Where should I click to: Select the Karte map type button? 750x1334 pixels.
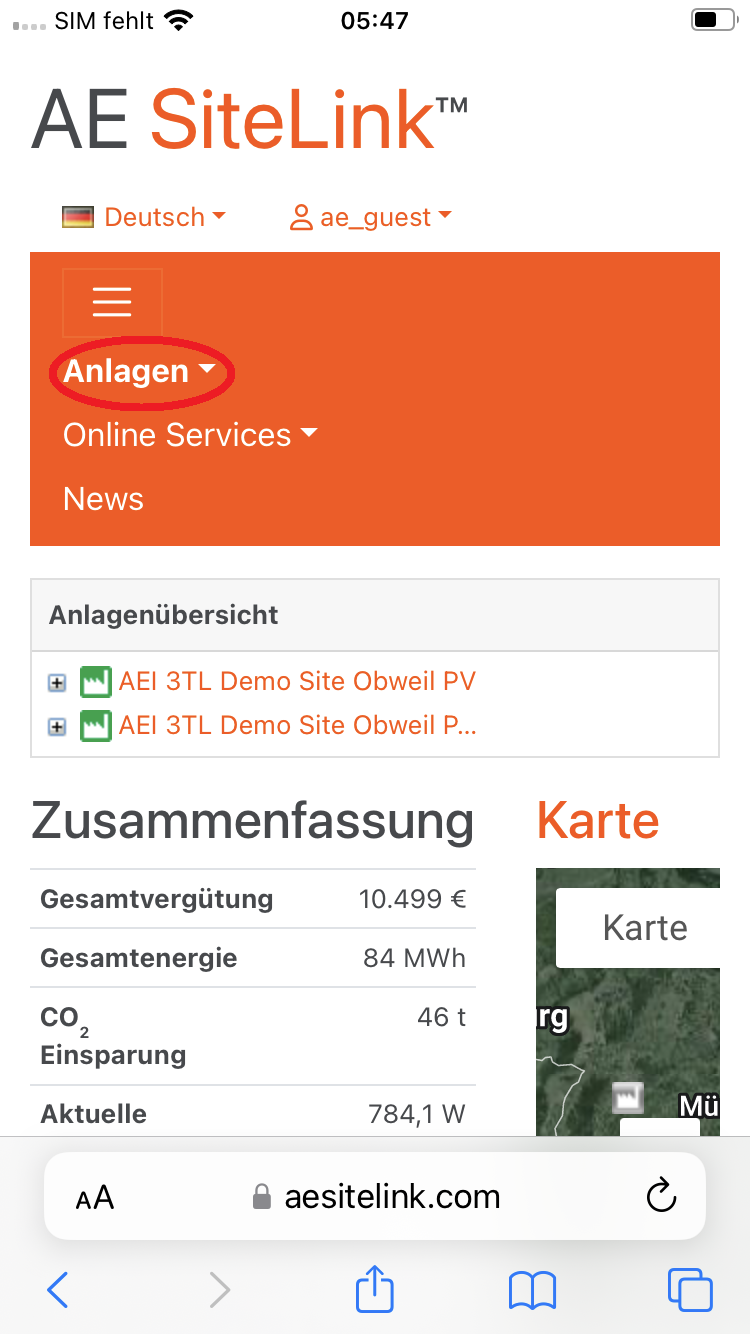(644, 928)
